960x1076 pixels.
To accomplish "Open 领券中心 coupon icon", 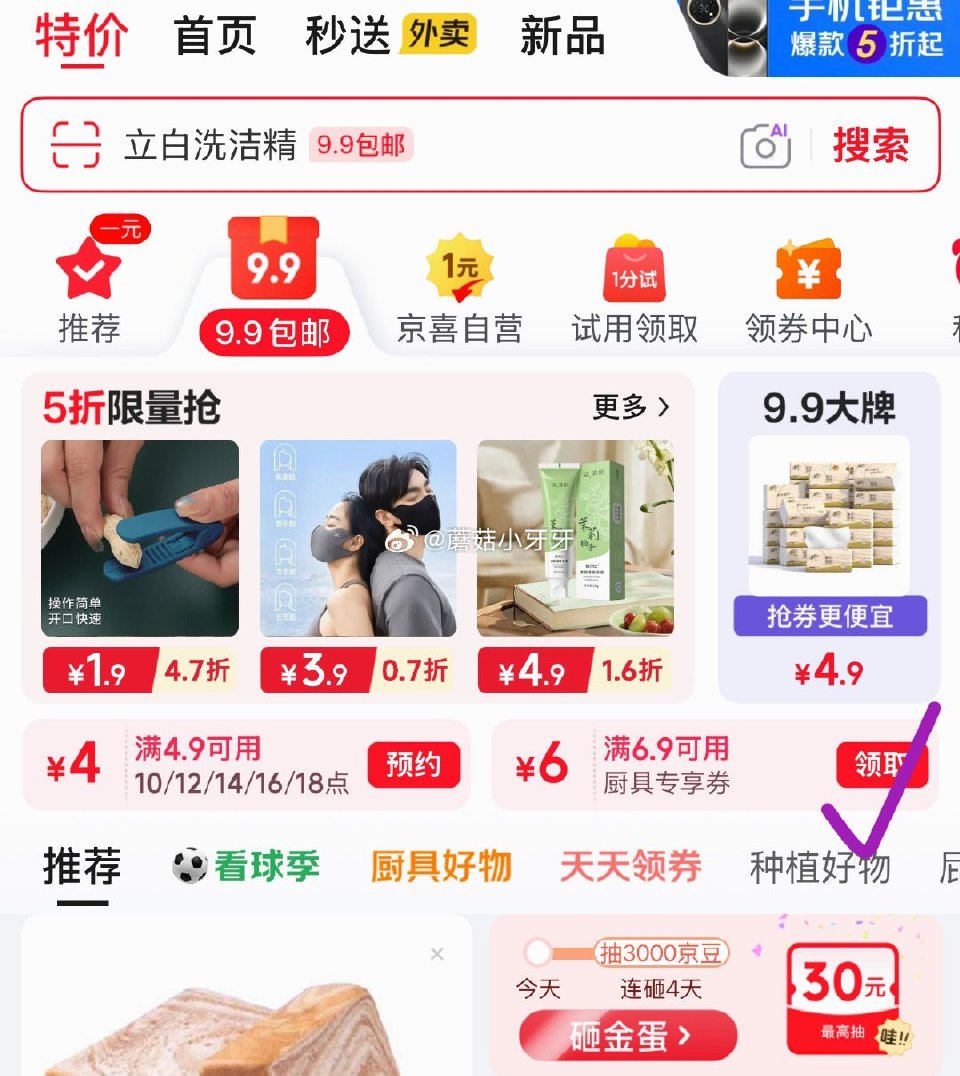I will click(x=808, y=268).
